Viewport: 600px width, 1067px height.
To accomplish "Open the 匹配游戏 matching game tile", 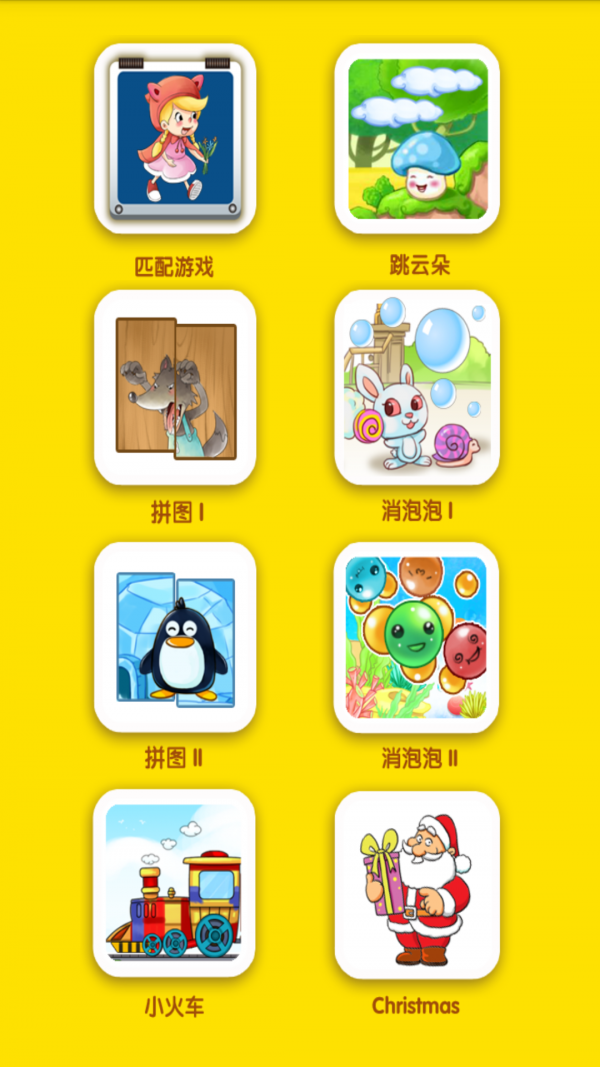I will pyautogui.click(x=175, y=138).
